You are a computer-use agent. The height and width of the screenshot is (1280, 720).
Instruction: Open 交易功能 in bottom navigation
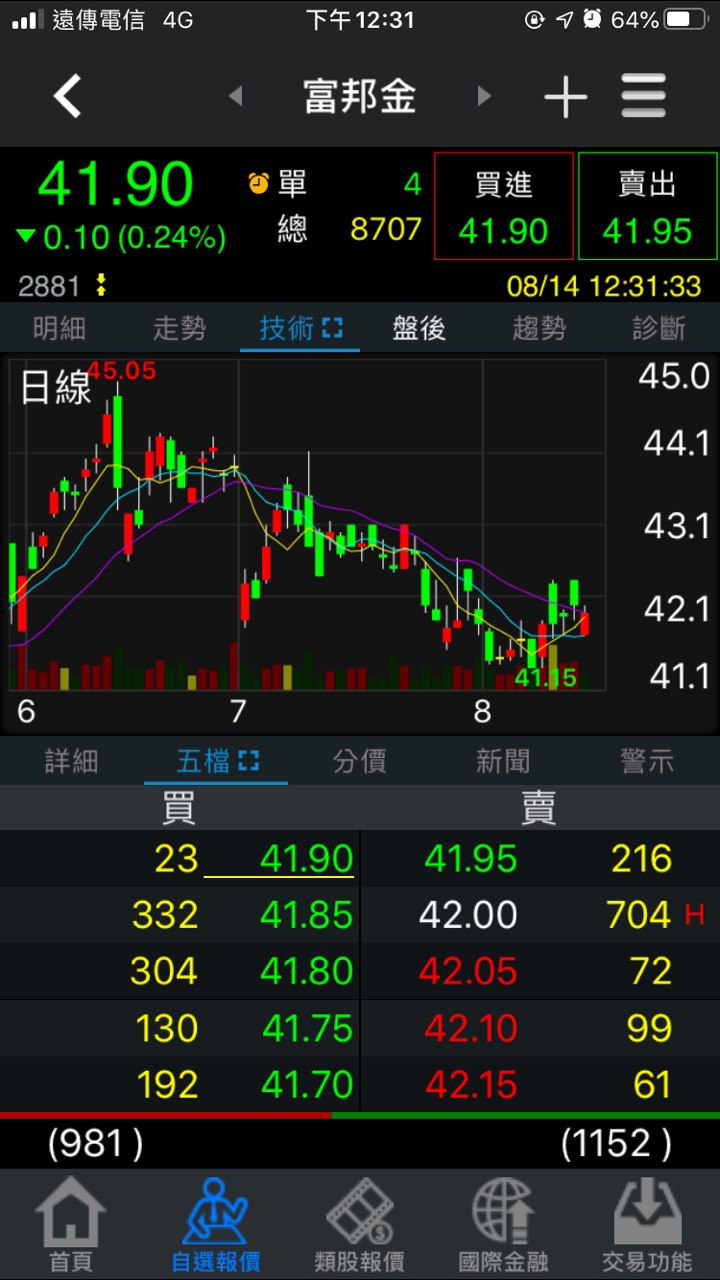[647, 1225]
